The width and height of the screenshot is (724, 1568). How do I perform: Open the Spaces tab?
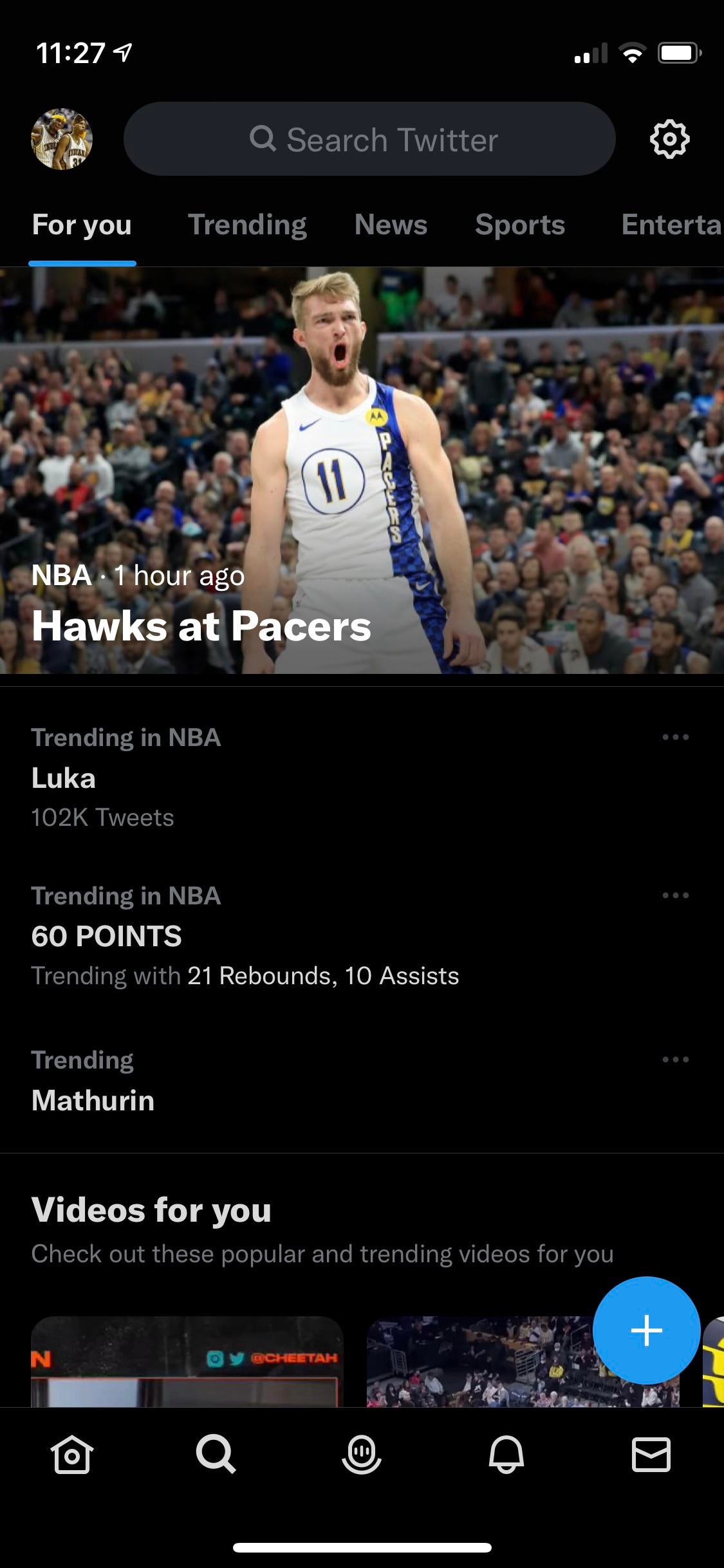point(362,1455)
